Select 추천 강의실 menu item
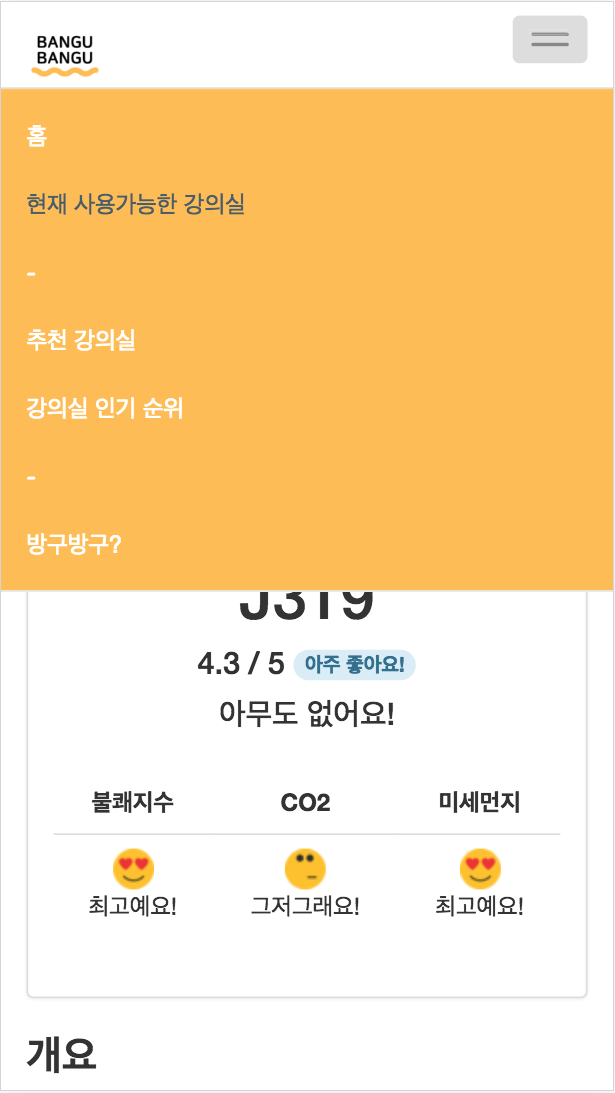The height and width of the screenshot is (1093, 615). coord(81,341)
